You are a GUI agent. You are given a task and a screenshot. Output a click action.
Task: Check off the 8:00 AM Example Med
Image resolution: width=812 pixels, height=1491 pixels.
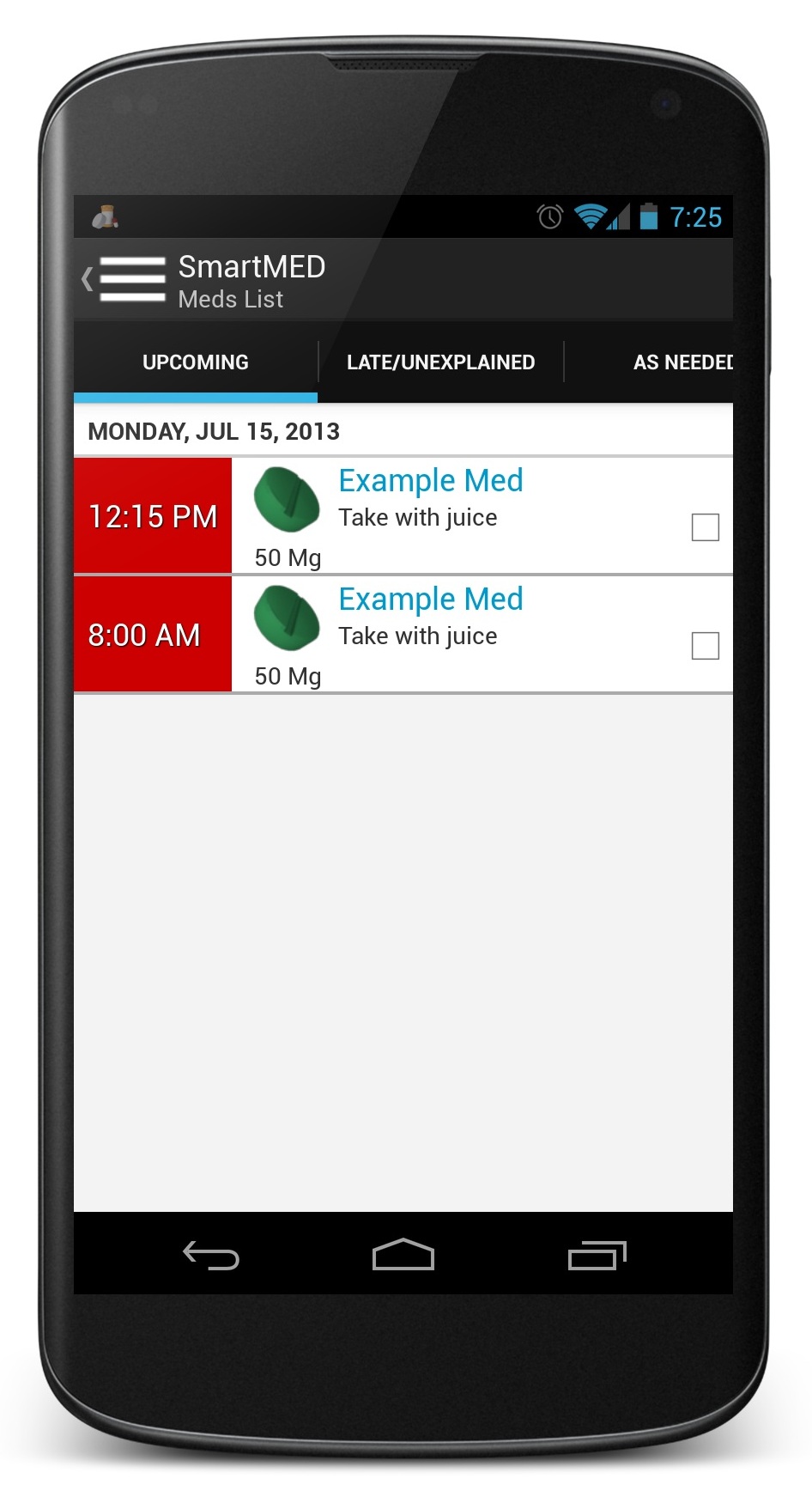(705, 645)
